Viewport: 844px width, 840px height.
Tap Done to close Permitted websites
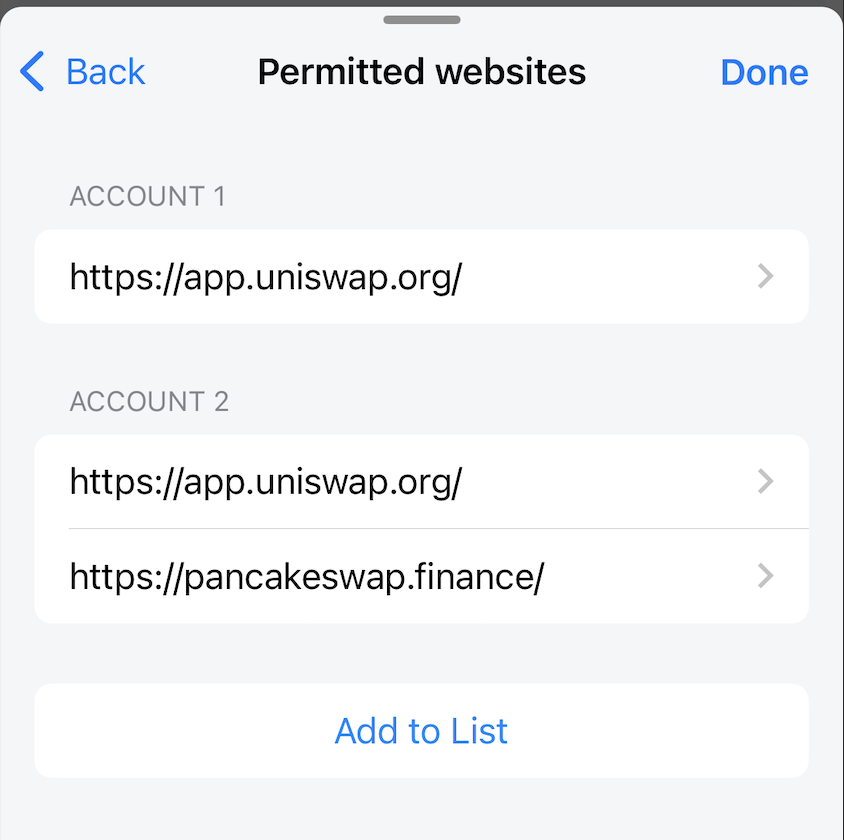(x=764, y=72)
